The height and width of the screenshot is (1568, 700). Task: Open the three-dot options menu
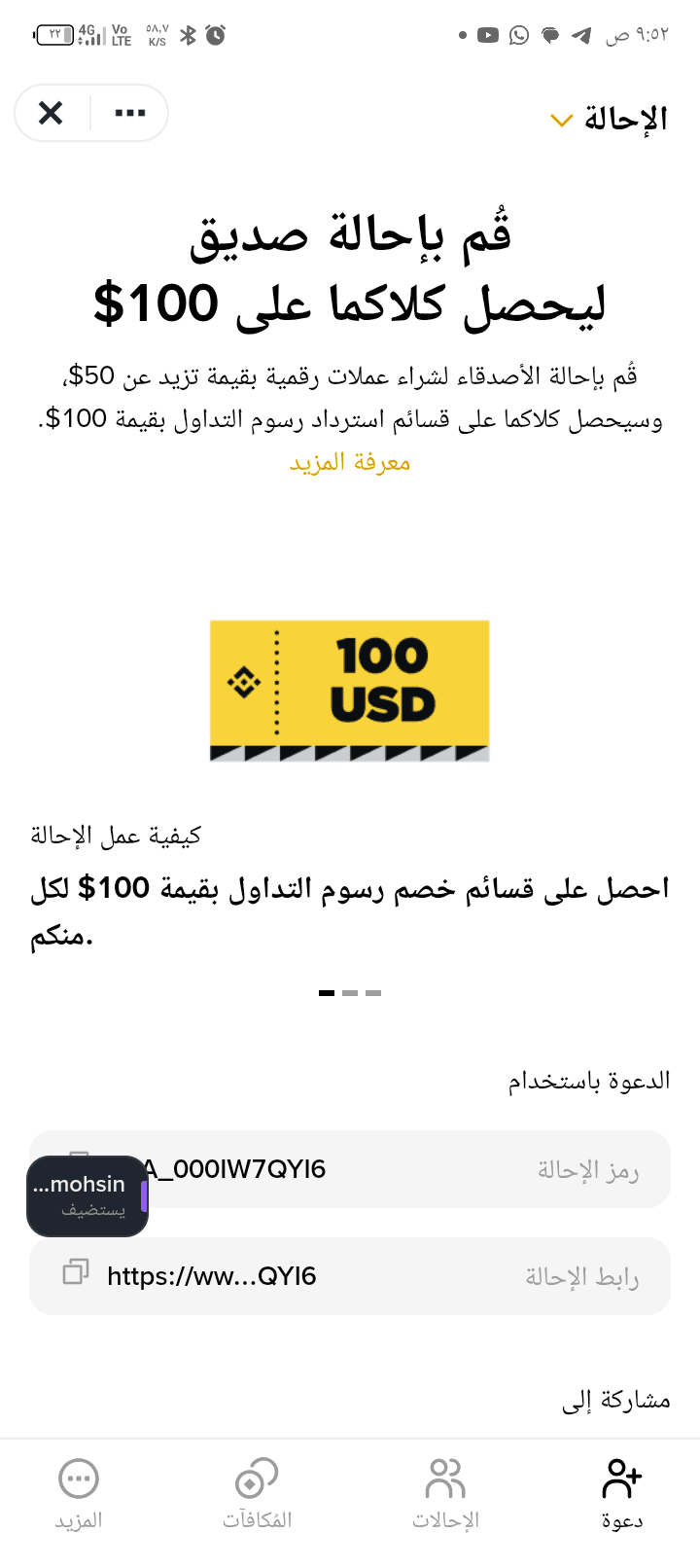pos(130,114)
